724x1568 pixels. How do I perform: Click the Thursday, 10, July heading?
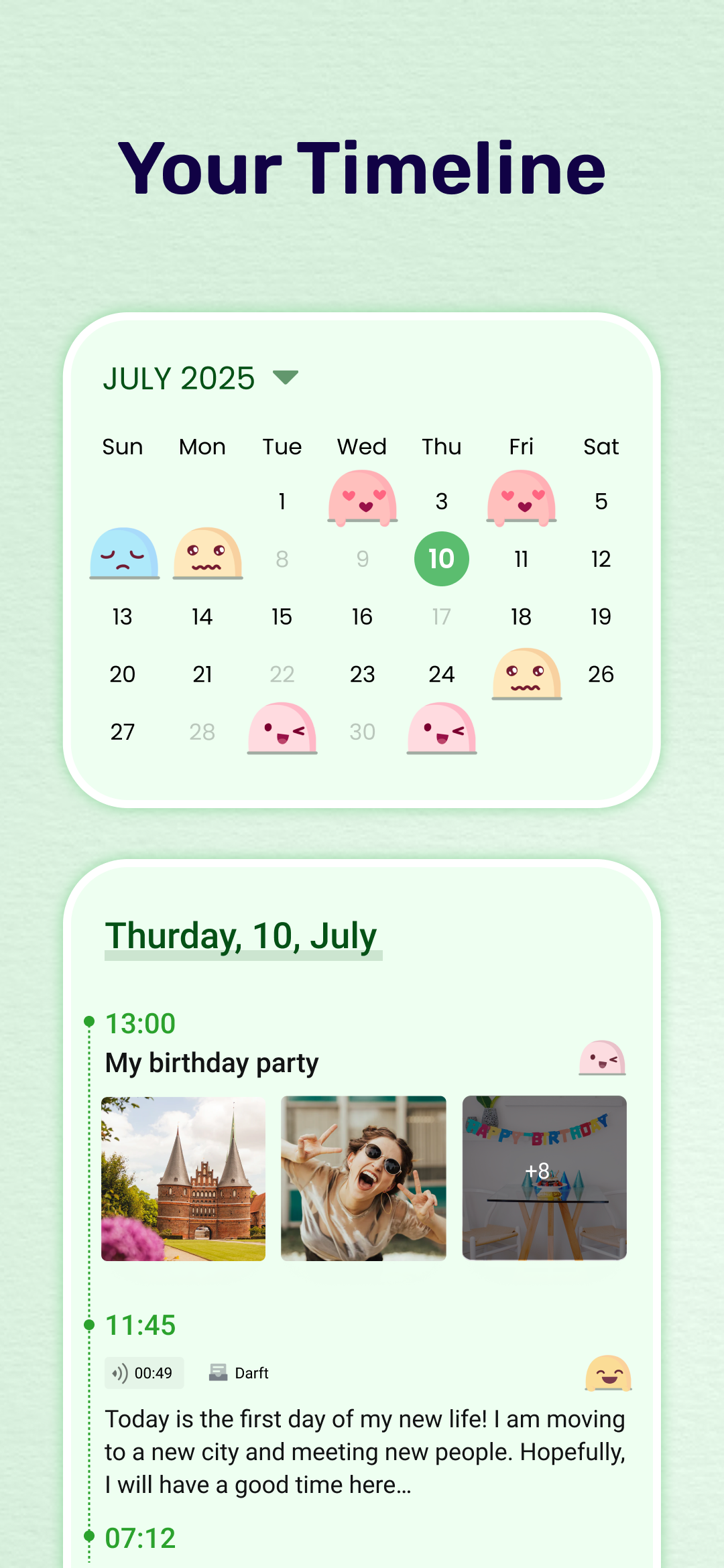point(241,935)
